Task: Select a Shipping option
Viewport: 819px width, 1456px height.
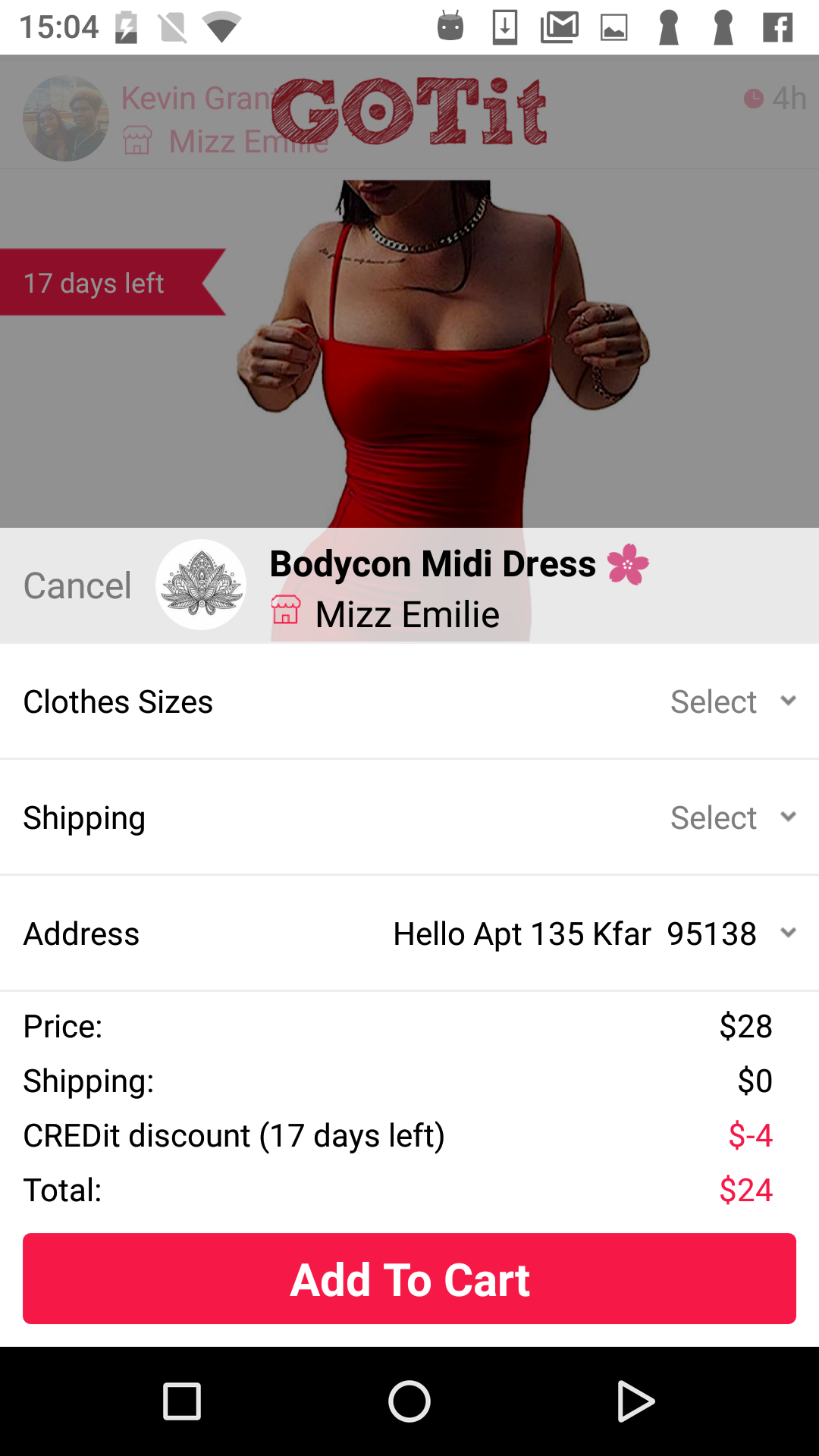Action: 733,817
